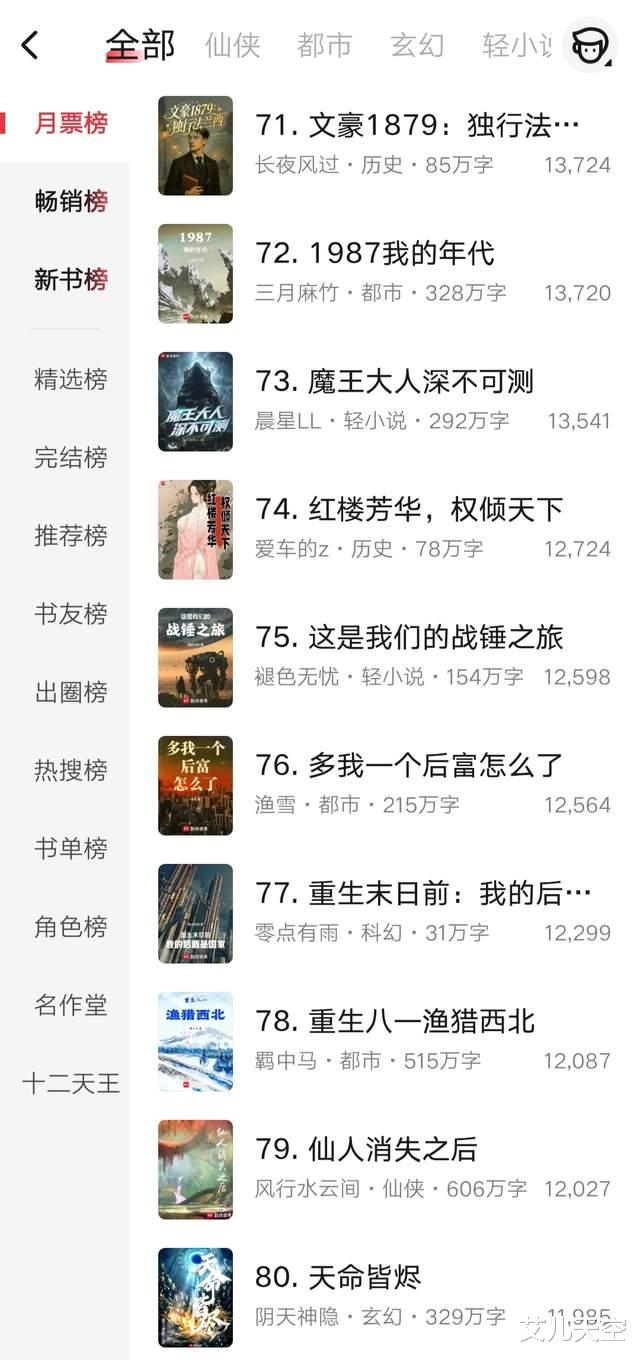This screenshot has height=1360, width=640.
Task: Tap the back arrow
Action: (x=30, y=45)
